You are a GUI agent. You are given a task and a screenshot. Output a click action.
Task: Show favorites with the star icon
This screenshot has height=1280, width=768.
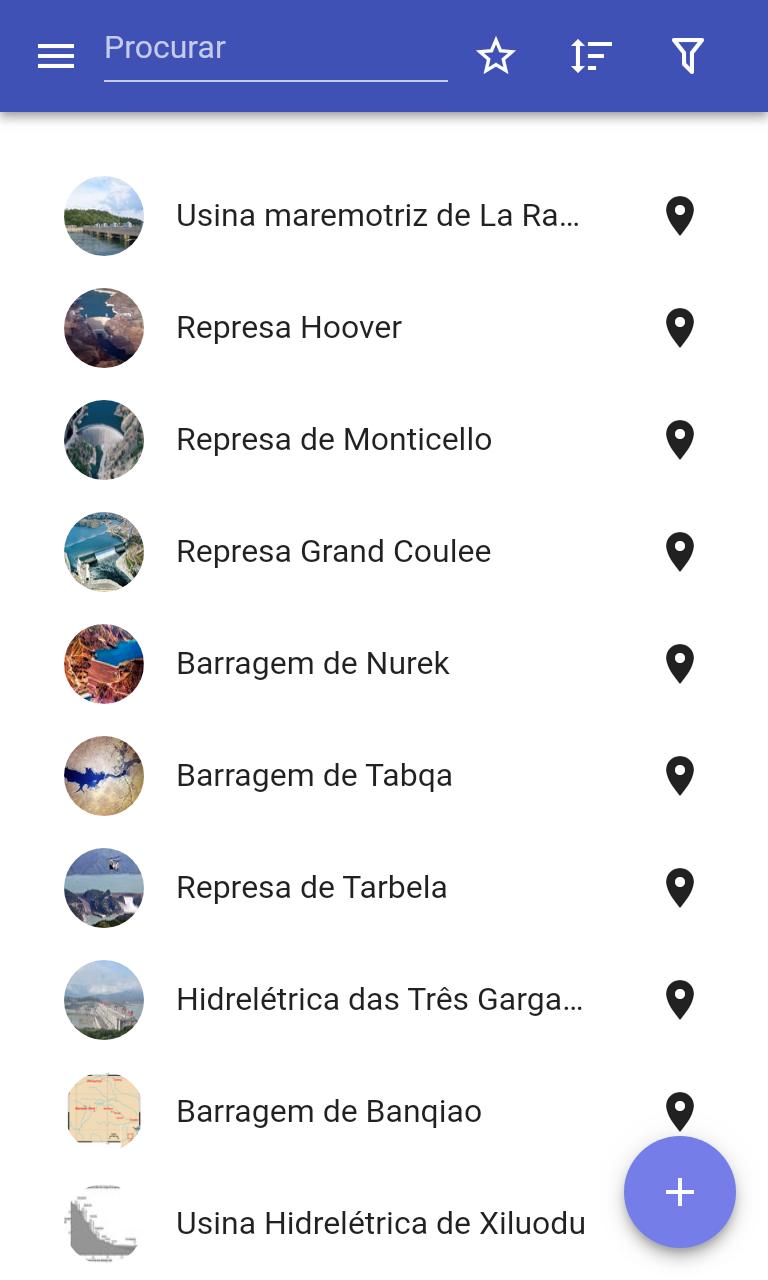[496, 56]
